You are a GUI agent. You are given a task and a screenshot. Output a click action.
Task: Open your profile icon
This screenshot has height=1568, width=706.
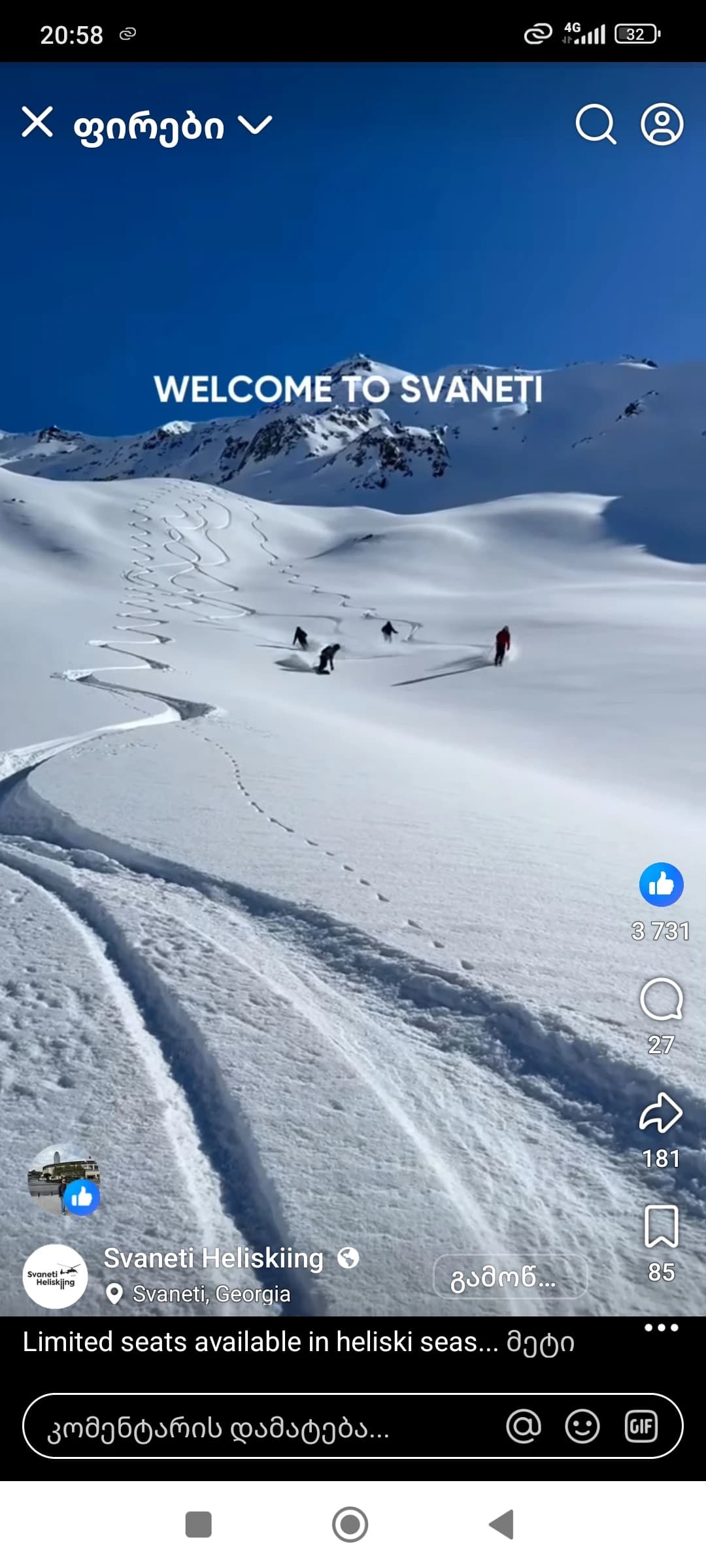[x=662, y=123]
